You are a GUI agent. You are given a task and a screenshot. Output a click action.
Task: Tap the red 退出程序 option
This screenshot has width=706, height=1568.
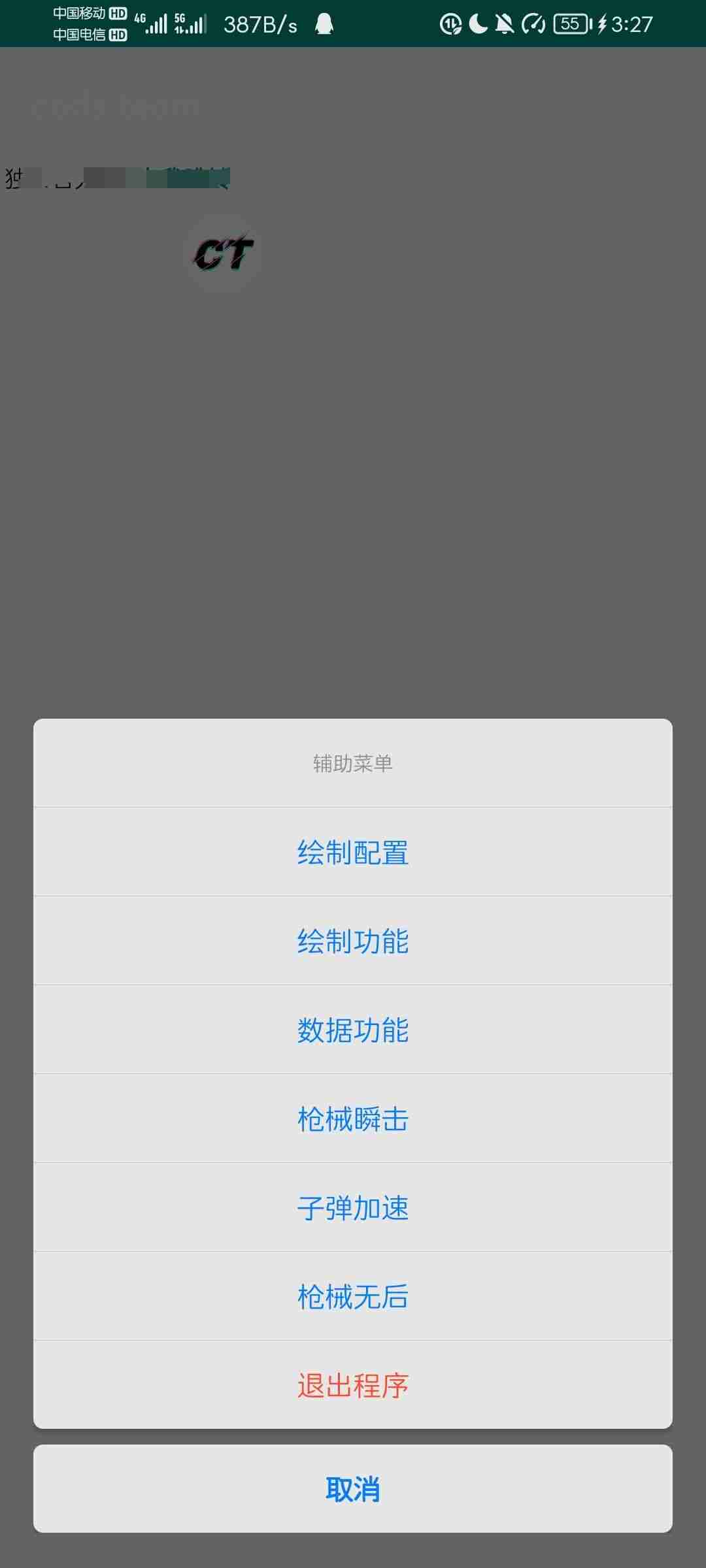353,1385
